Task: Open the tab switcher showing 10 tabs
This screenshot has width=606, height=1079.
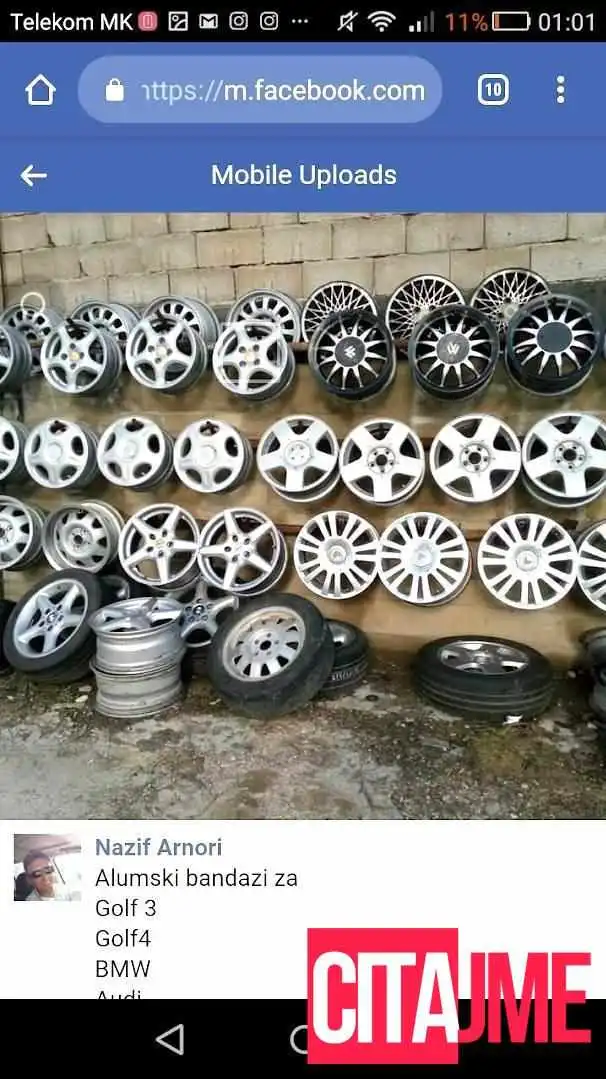Action: click(x=493, y=90)
